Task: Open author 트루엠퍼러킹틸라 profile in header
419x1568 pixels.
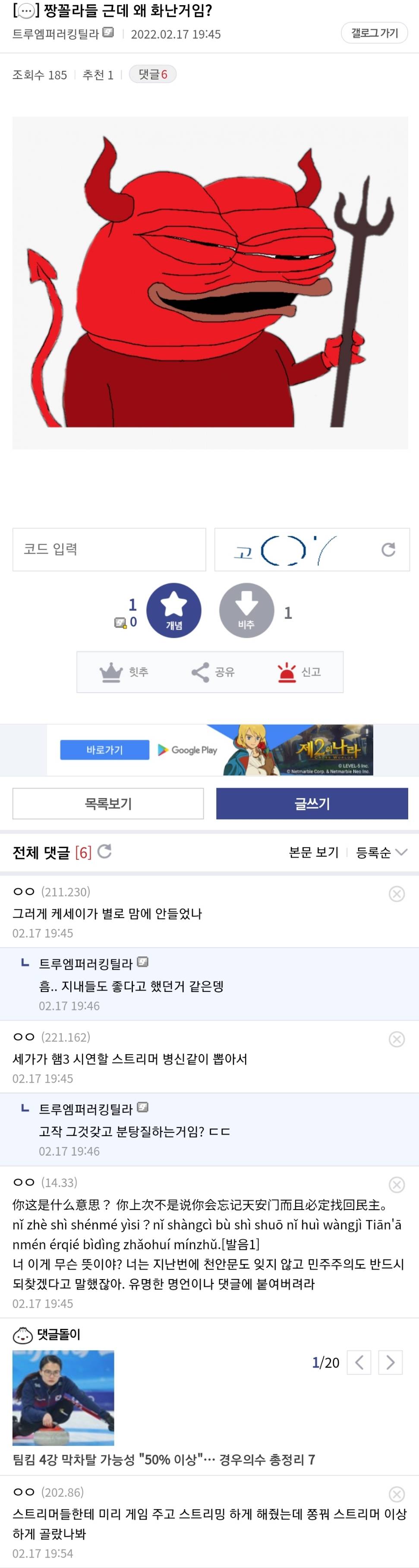Action: (56, 34)
